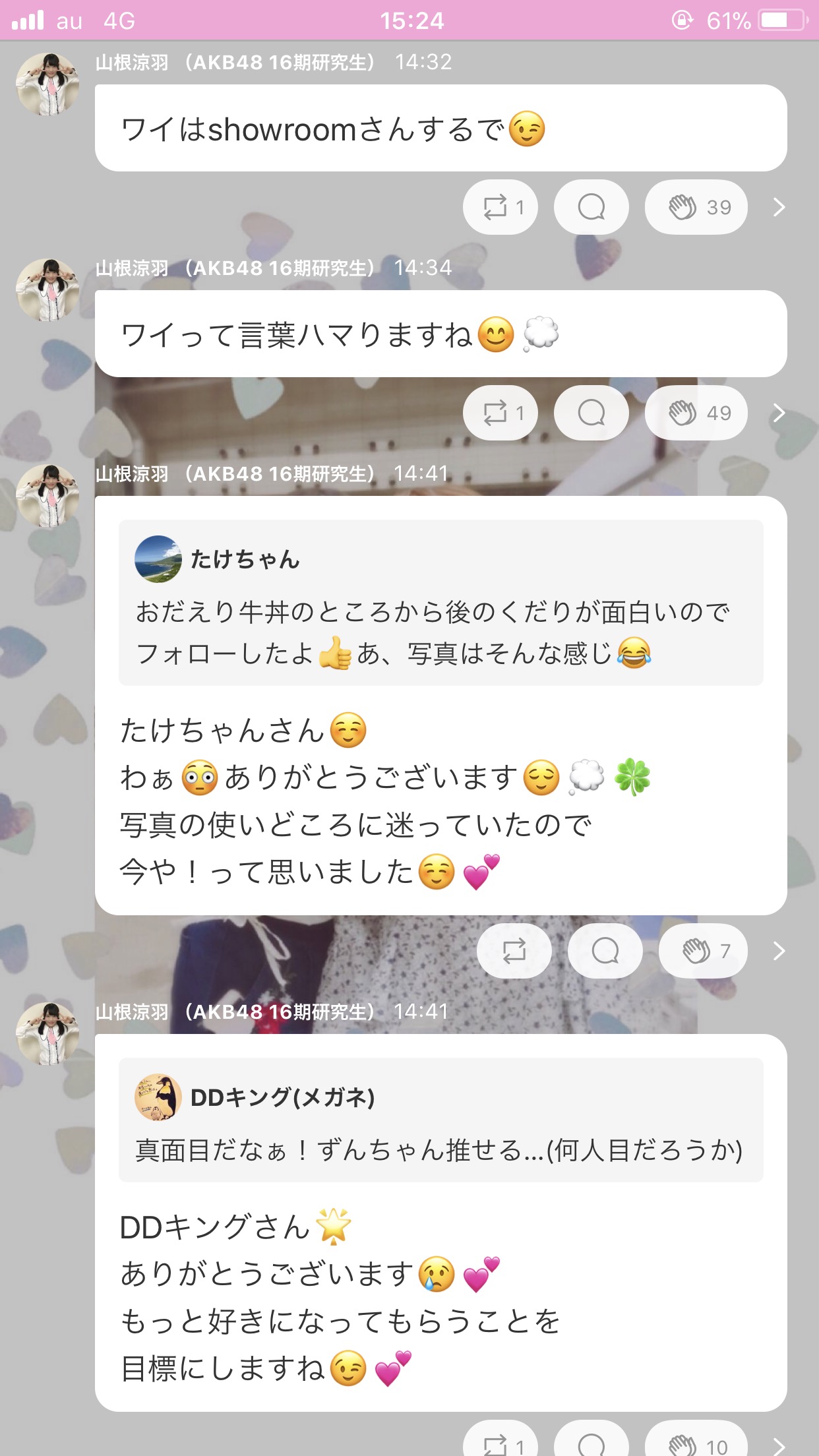Clap for the reply with 7 claps
The image size is (819, 1456).
[704, 951]
